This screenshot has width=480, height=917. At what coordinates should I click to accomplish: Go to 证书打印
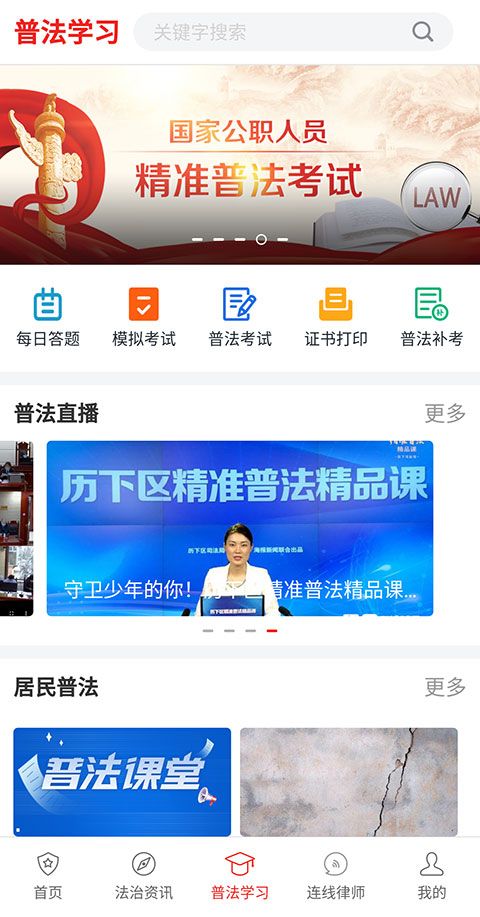[x=336, y=318]
